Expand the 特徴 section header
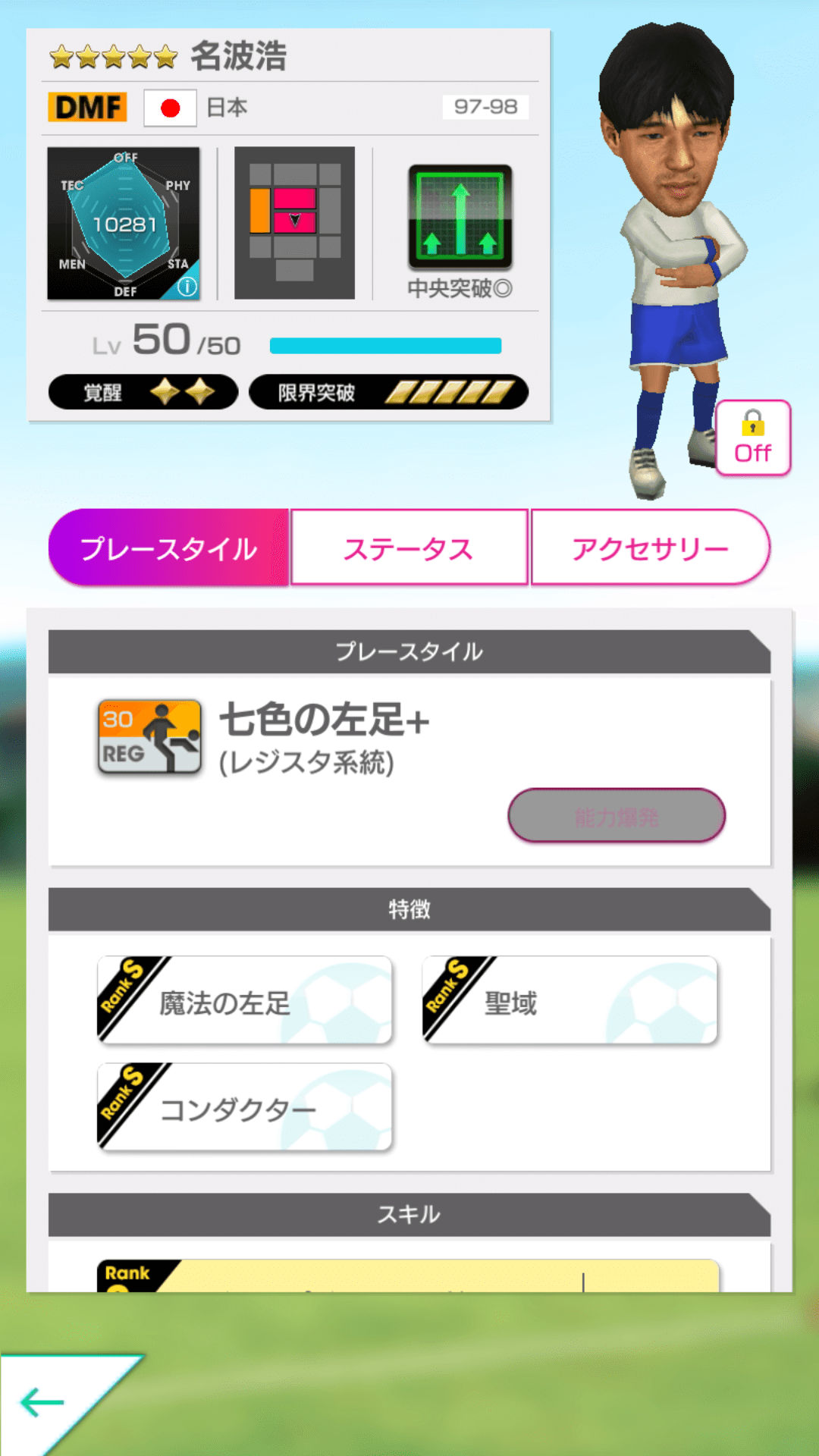This screenshot has height=1456, width=819. coord(409,909)
